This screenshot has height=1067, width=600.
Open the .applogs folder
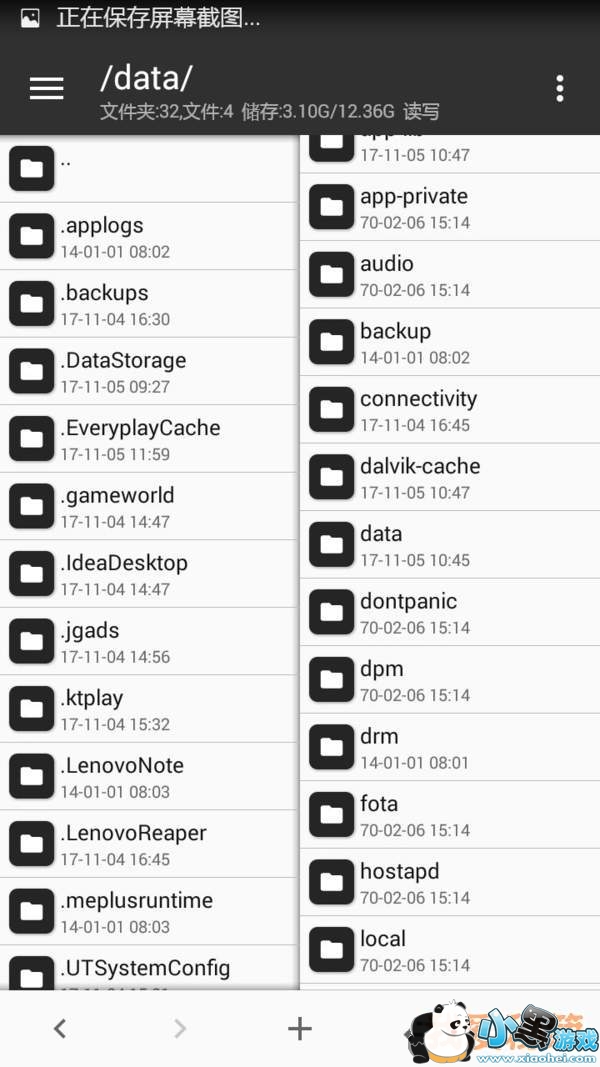pyautogui.click(x=148, y=236)
